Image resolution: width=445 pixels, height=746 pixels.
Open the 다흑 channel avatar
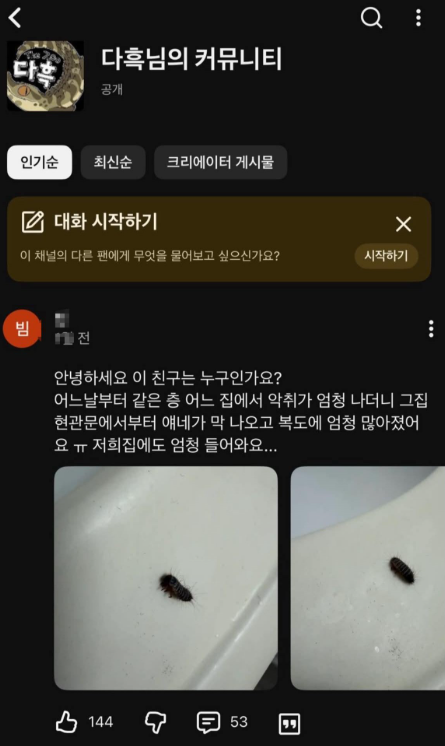tap(46, 76)
